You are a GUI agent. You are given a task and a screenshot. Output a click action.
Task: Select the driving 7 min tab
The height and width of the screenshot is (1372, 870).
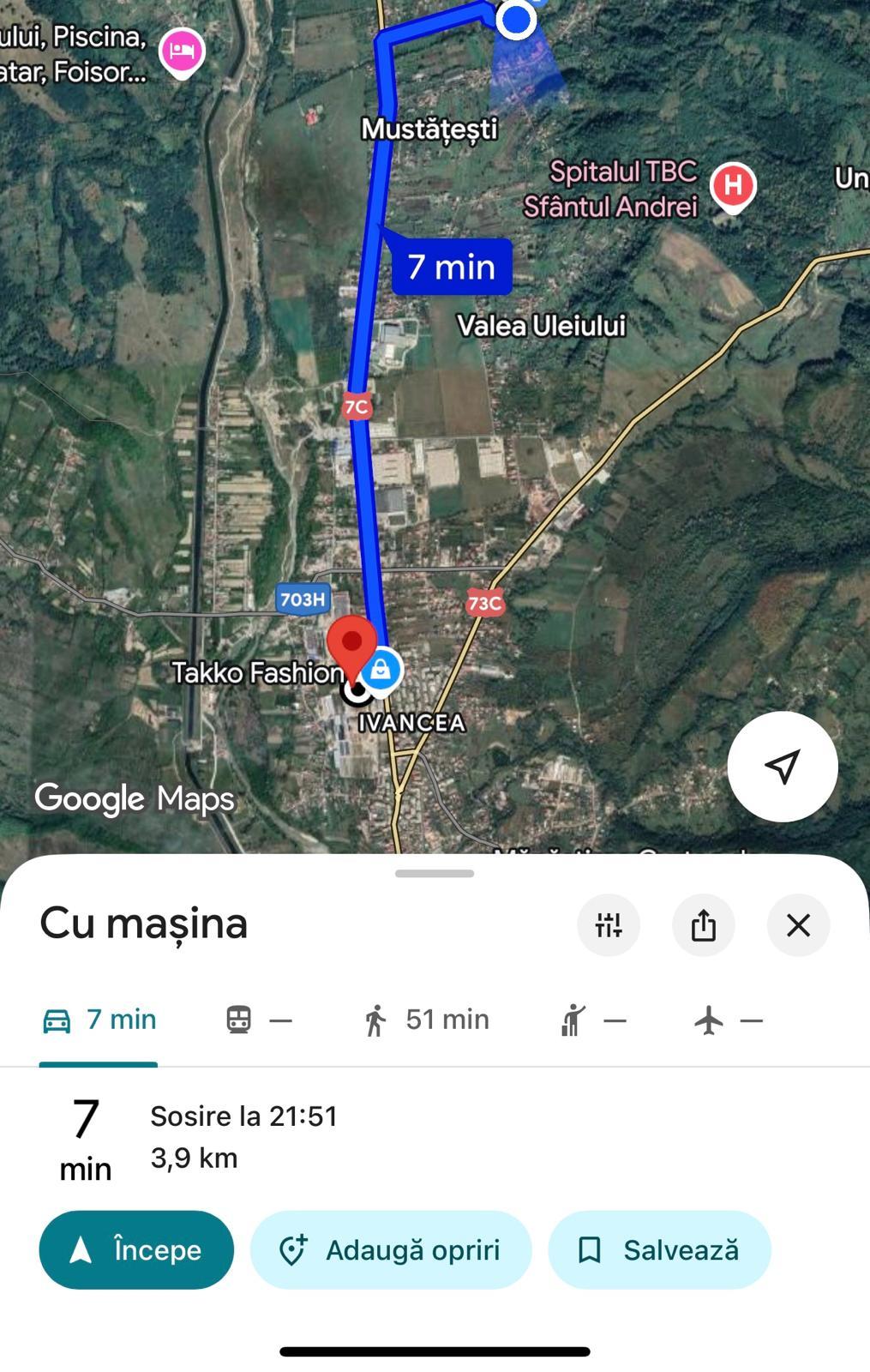click(x=99, y=1020)
